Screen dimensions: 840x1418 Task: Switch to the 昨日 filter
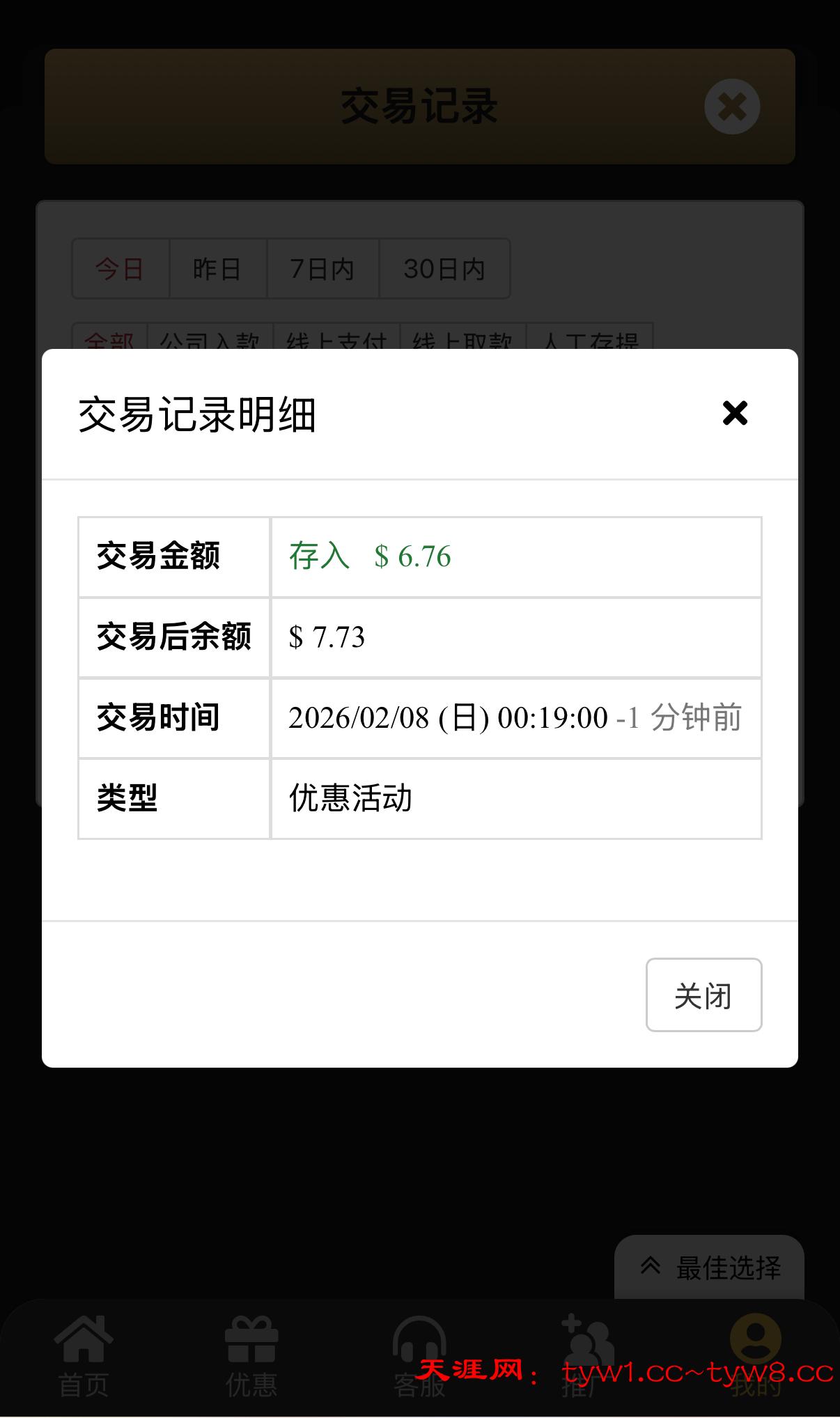[218, 269]
